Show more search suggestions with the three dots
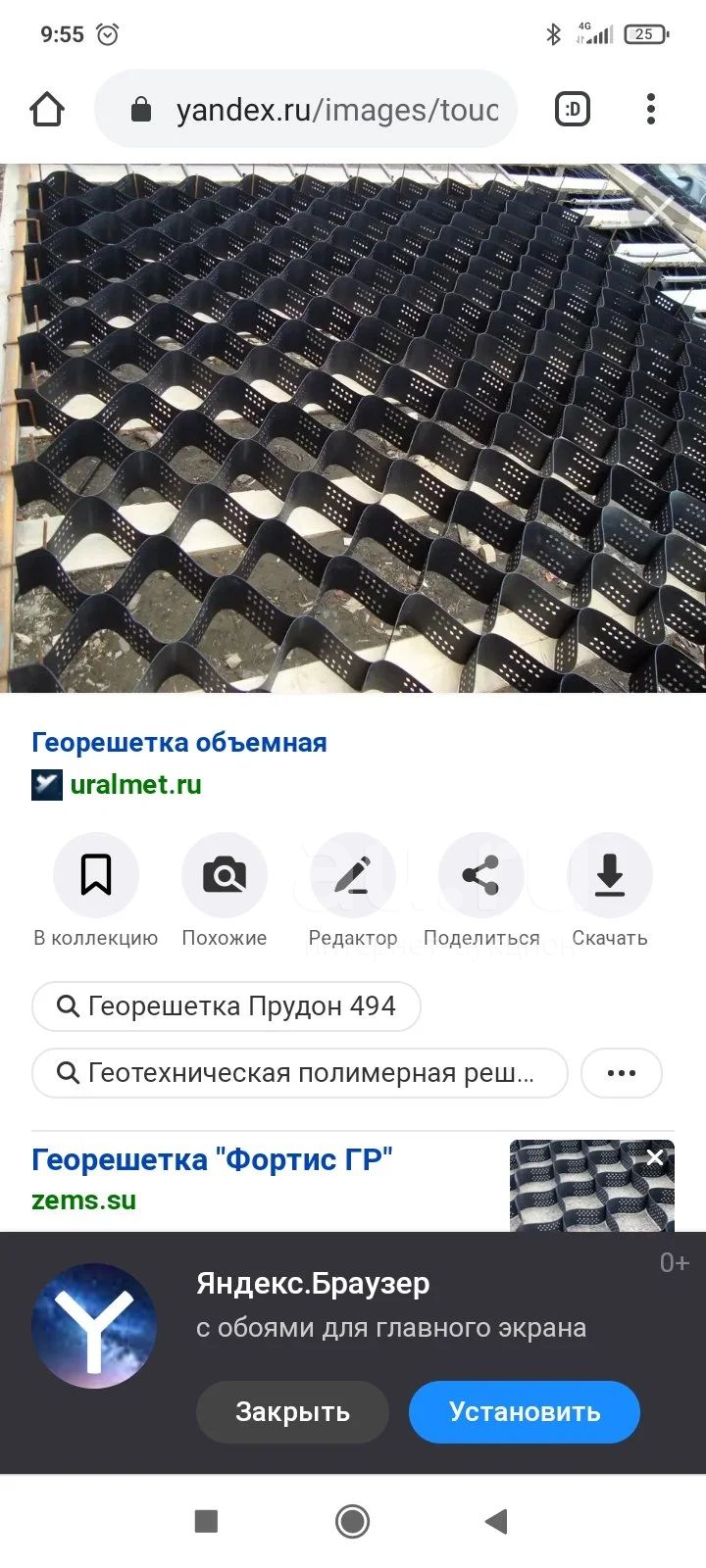The width and height of the screenshot is (706, 1568). click(622, 1073)
